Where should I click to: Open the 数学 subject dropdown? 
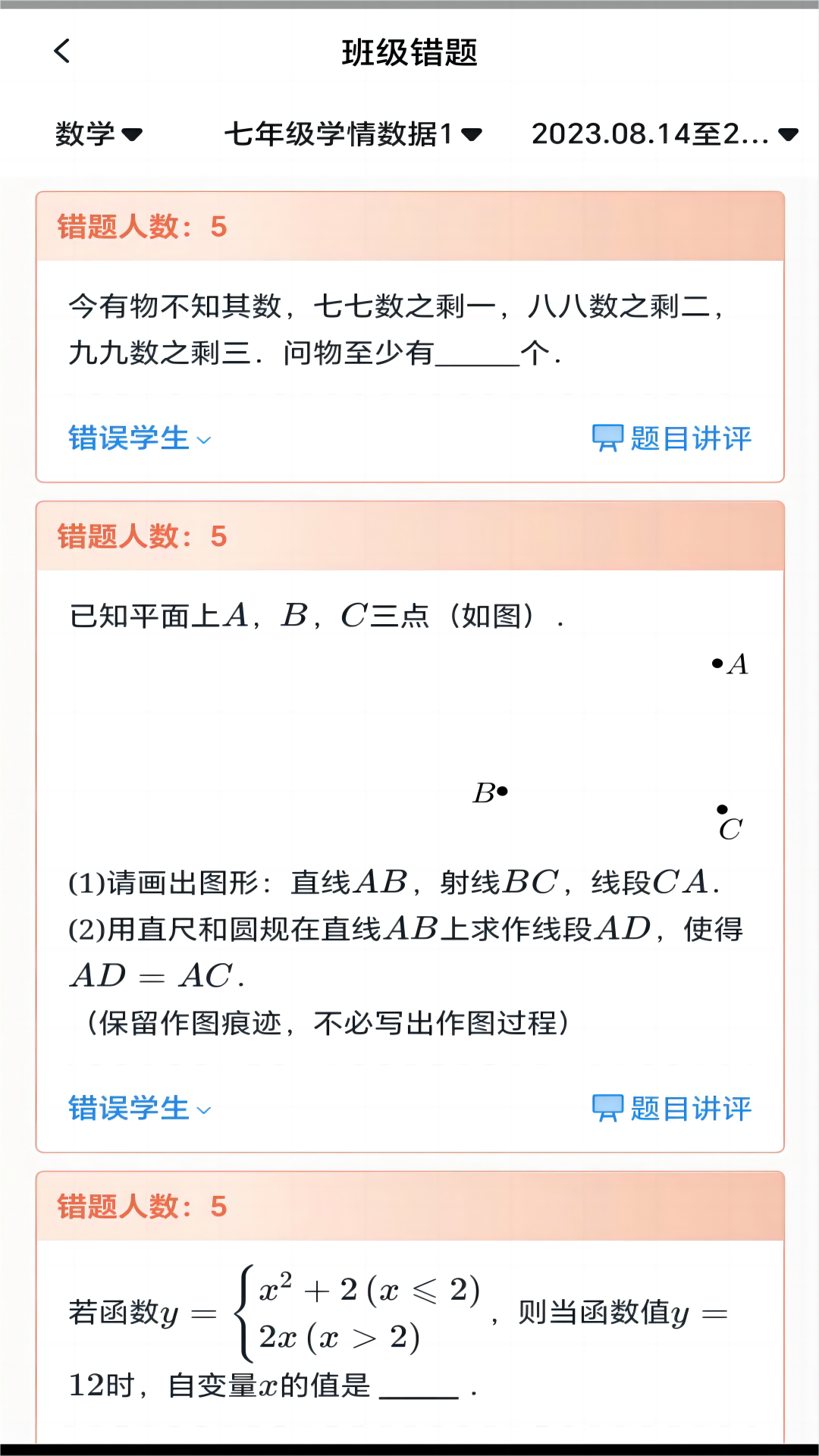(x=99, y=134)
